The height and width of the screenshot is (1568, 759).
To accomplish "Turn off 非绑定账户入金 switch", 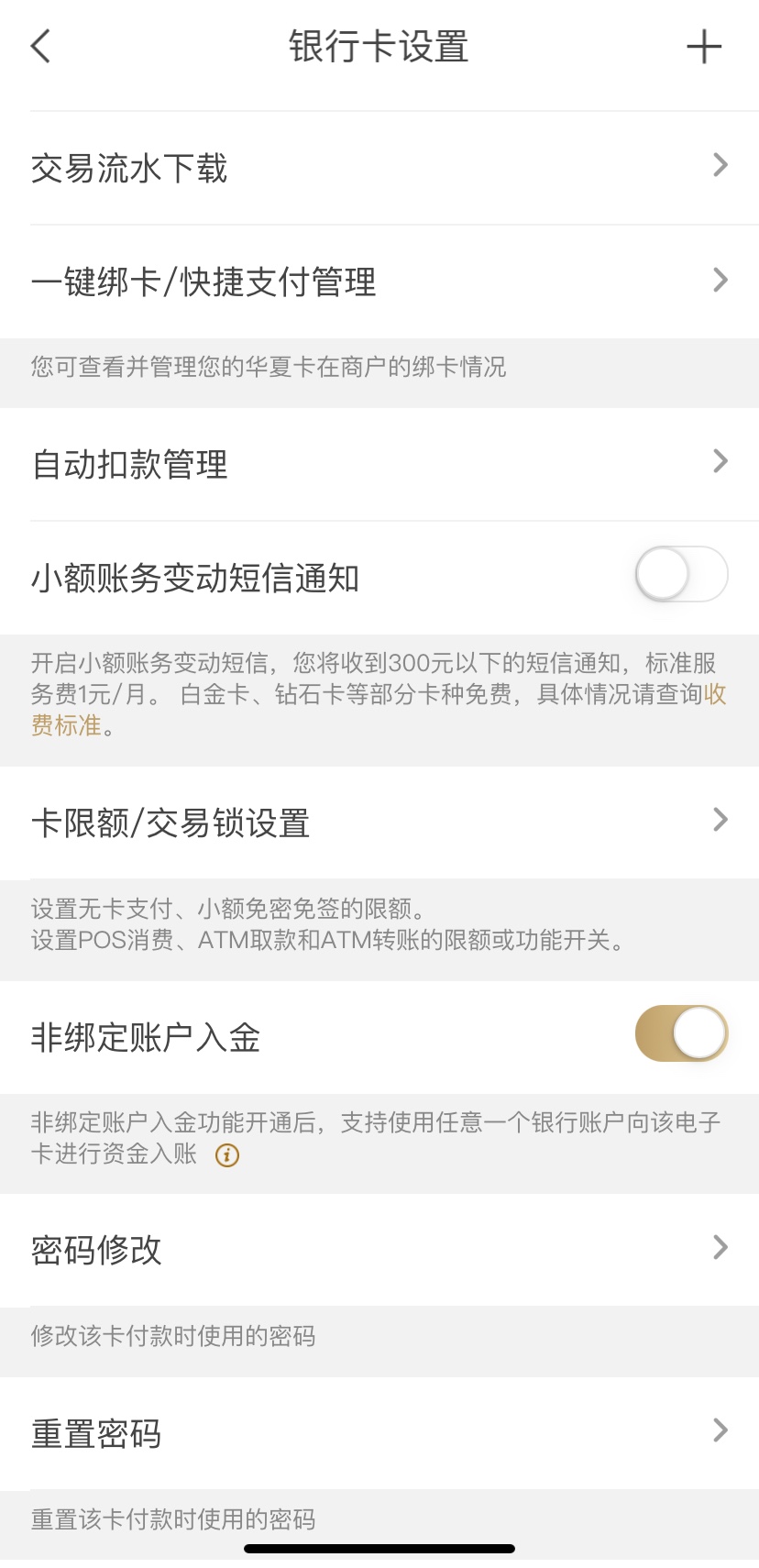I will [681, 1033].
